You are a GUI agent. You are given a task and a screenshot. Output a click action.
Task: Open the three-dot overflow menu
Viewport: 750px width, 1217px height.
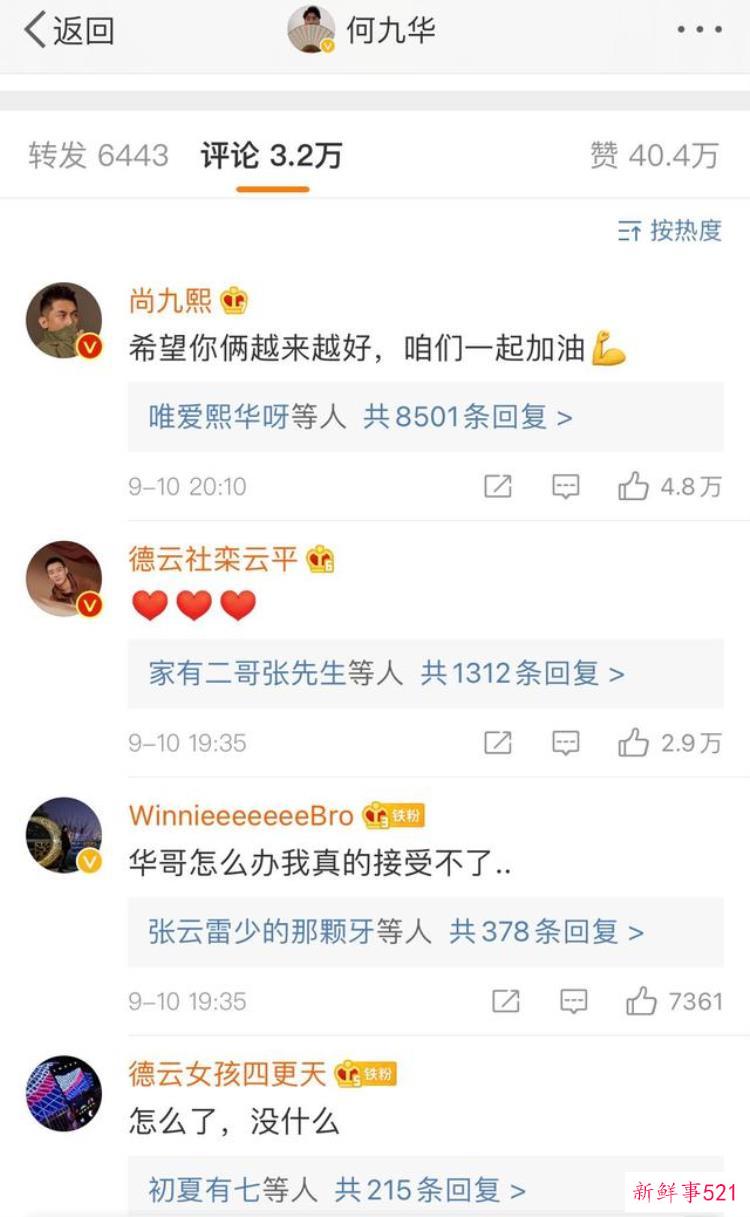[699, 30]
